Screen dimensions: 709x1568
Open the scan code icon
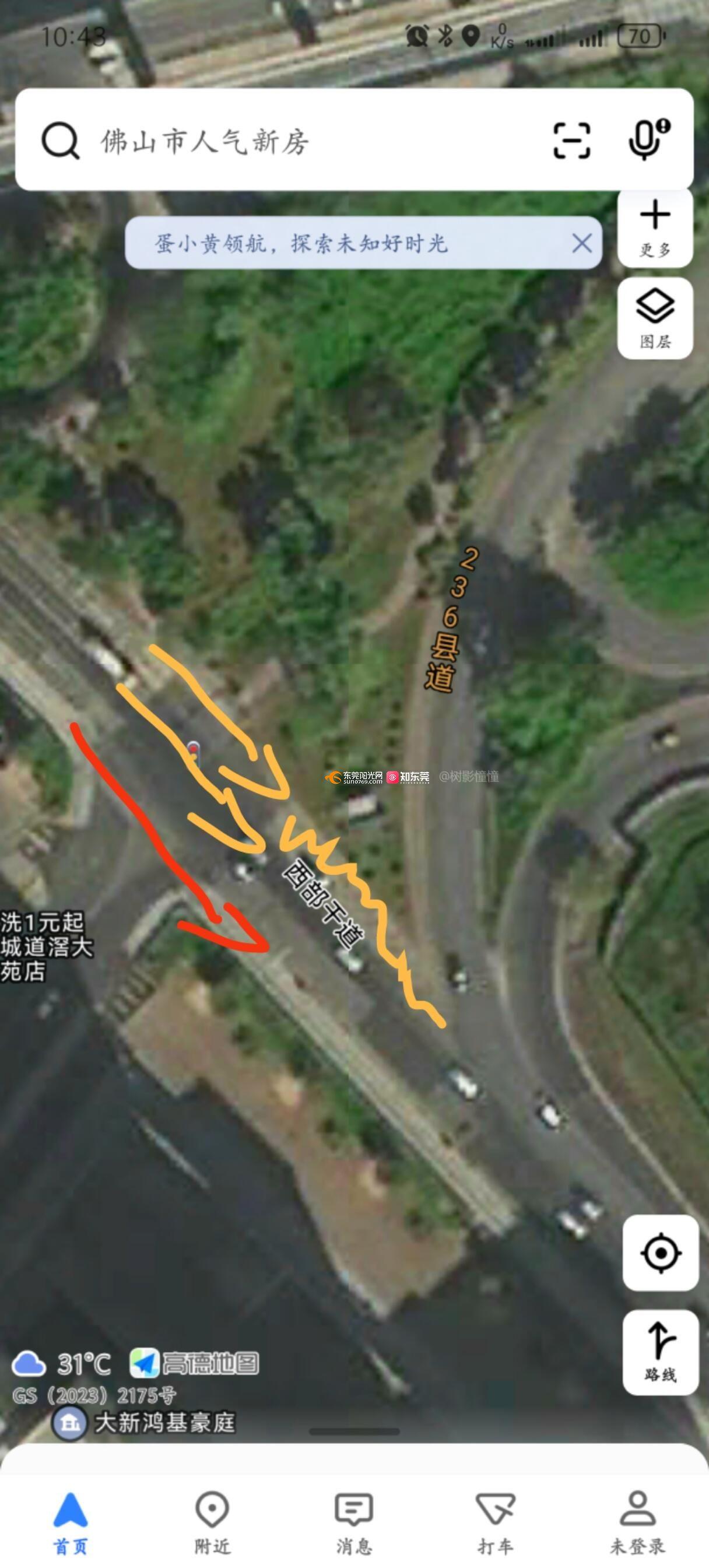pos(571,141)
